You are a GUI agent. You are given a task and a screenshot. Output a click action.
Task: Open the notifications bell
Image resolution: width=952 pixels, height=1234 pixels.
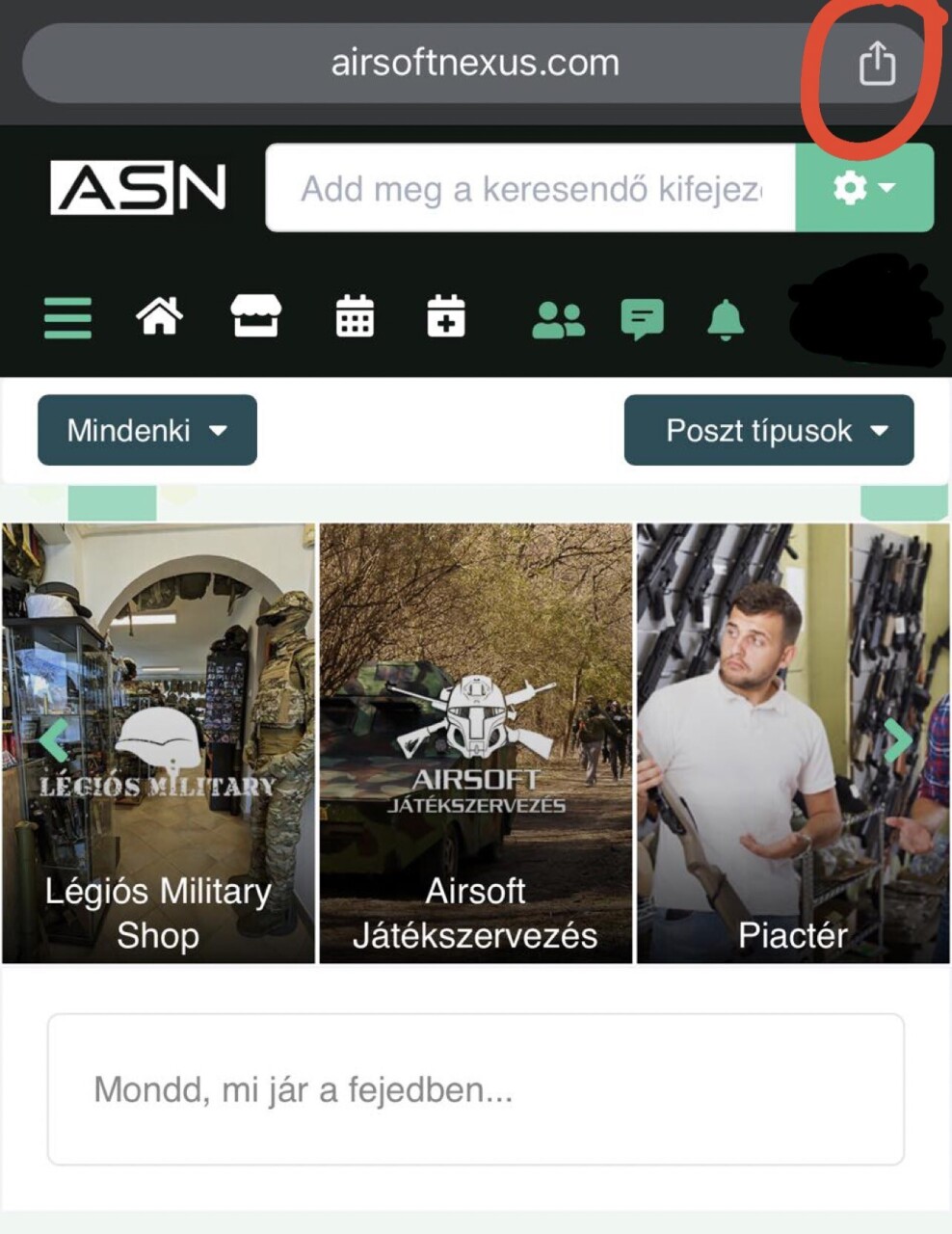[725, 319]
